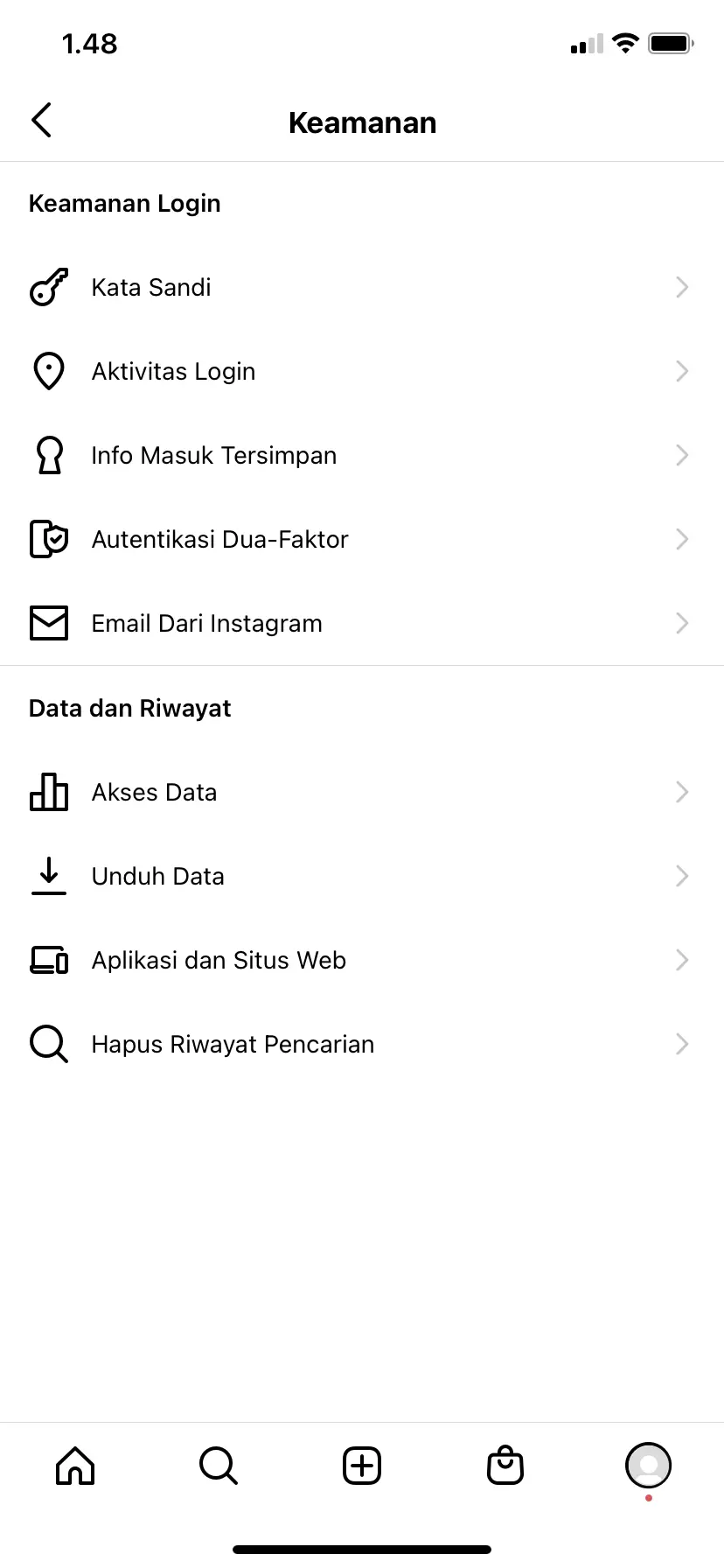This screenshot has height=1568, width=724.
Task: Switch to the Search tab
Action: click(x=219, y=1465)
